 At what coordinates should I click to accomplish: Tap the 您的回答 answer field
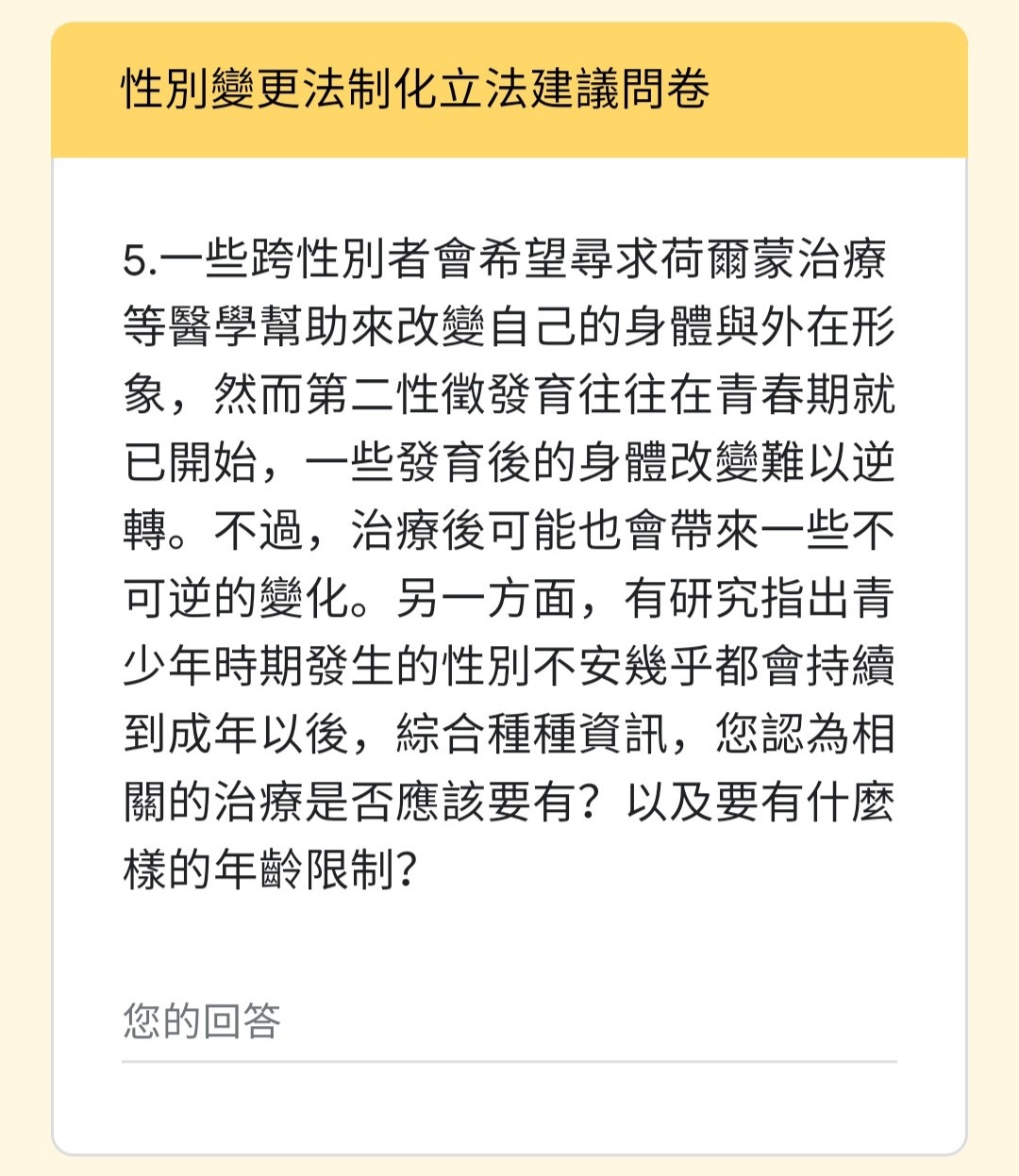coord(508,1022)
